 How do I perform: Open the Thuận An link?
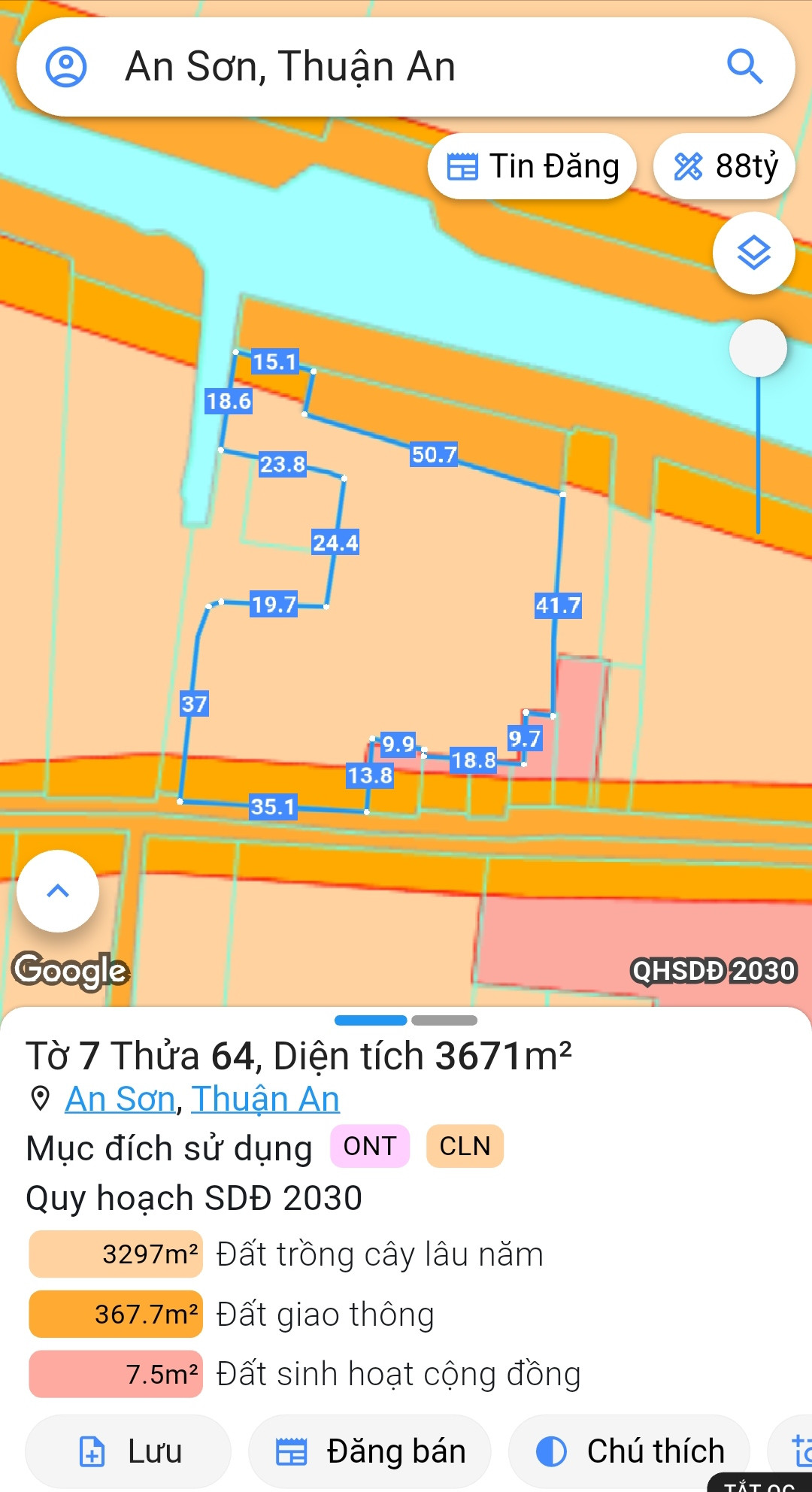click(265, 1099)
